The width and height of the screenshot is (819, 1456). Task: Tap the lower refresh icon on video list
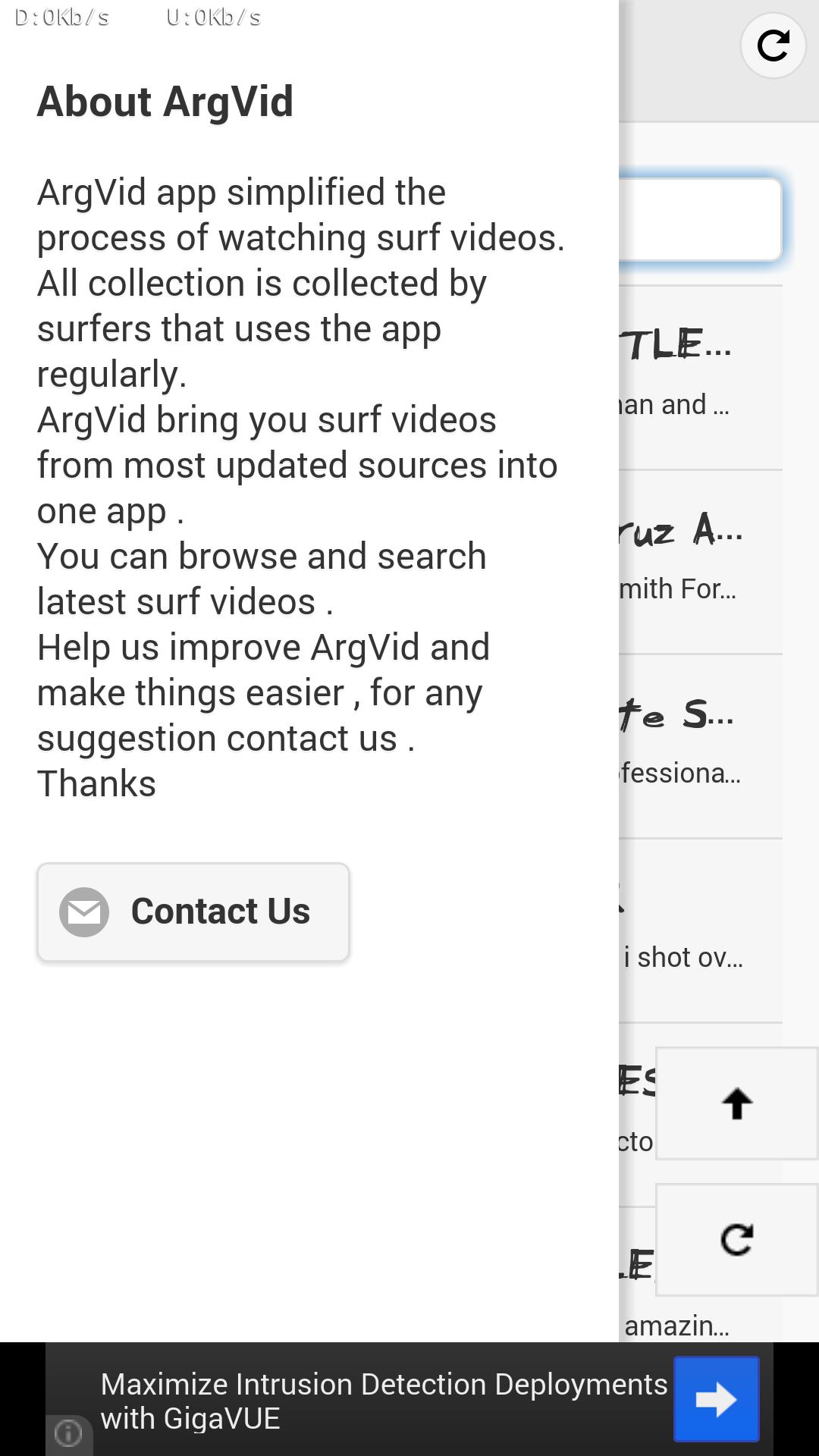(736, 1240)
